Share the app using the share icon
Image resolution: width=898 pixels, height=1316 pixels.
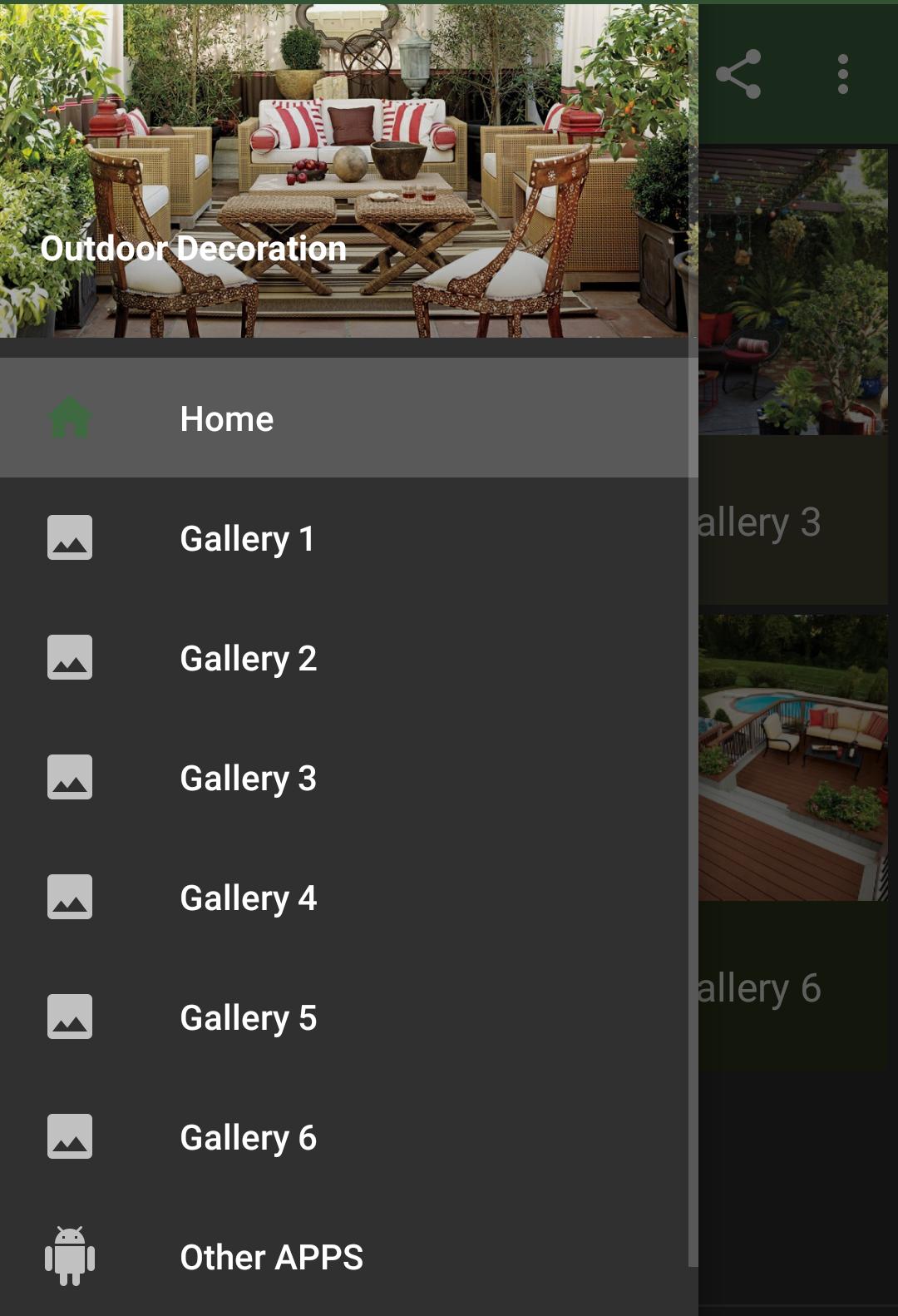[738, 74]
